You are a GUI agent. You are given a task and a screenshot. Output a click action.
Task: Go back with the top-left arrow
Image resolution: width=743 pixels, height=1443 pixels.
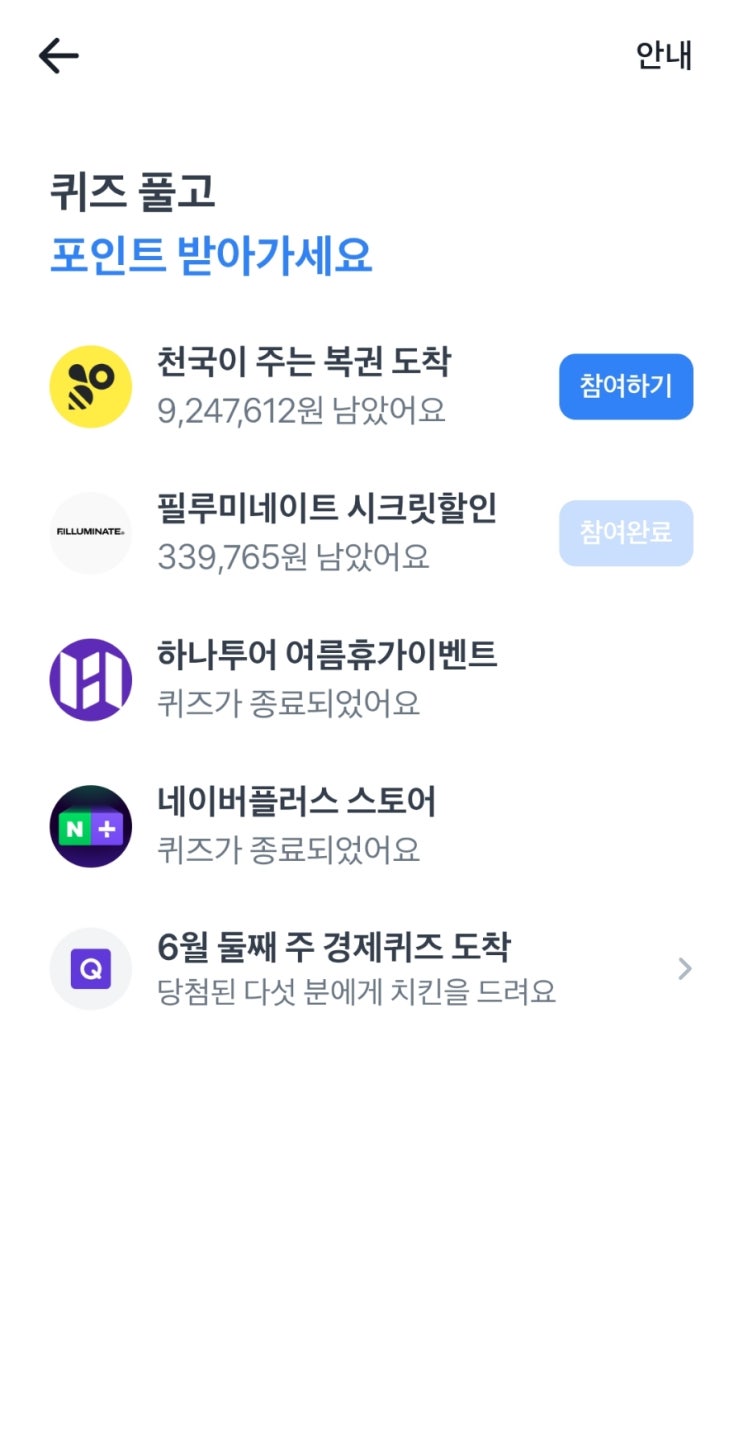(58, 56)
